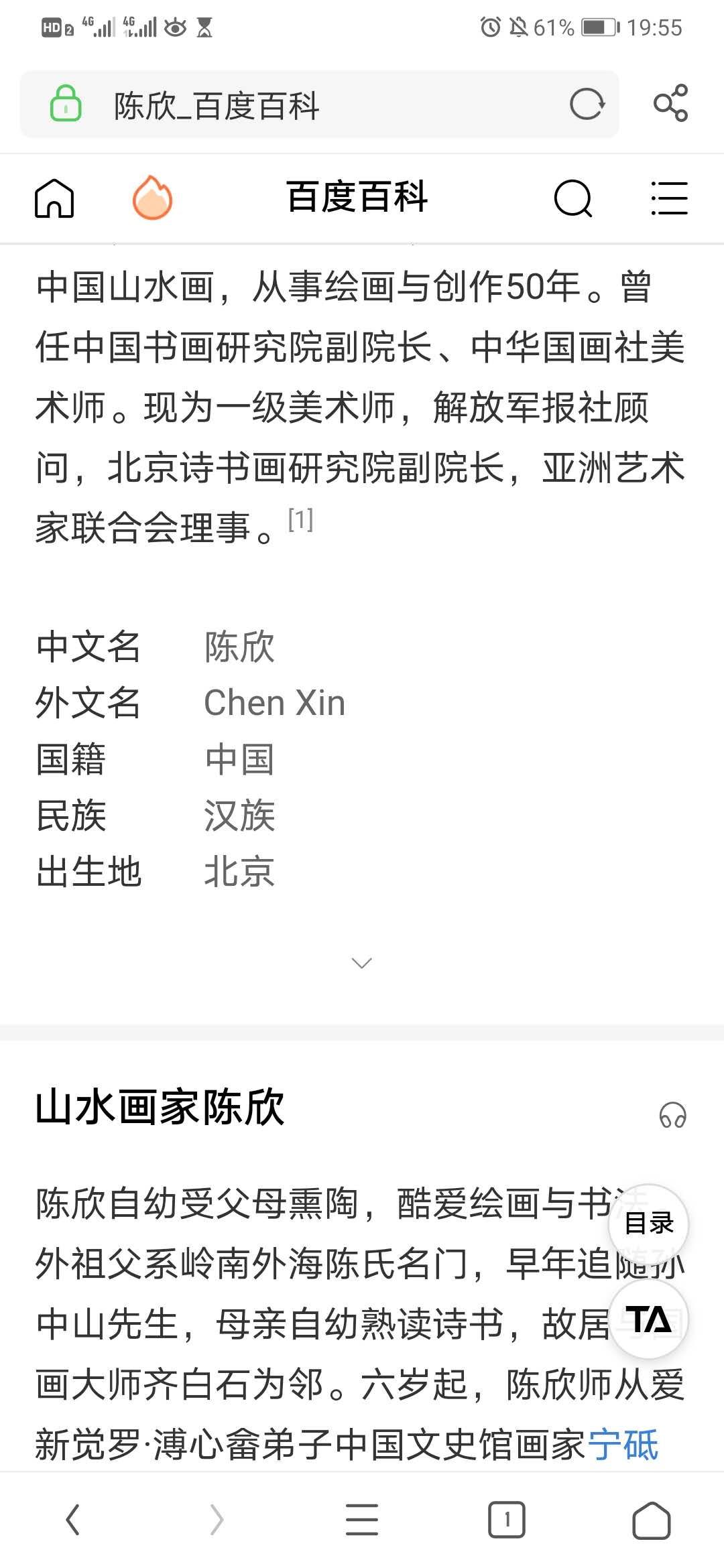Reload the page with the refresh icon
The width and height of the screenshot is (724, 1568).
[587, 105]
